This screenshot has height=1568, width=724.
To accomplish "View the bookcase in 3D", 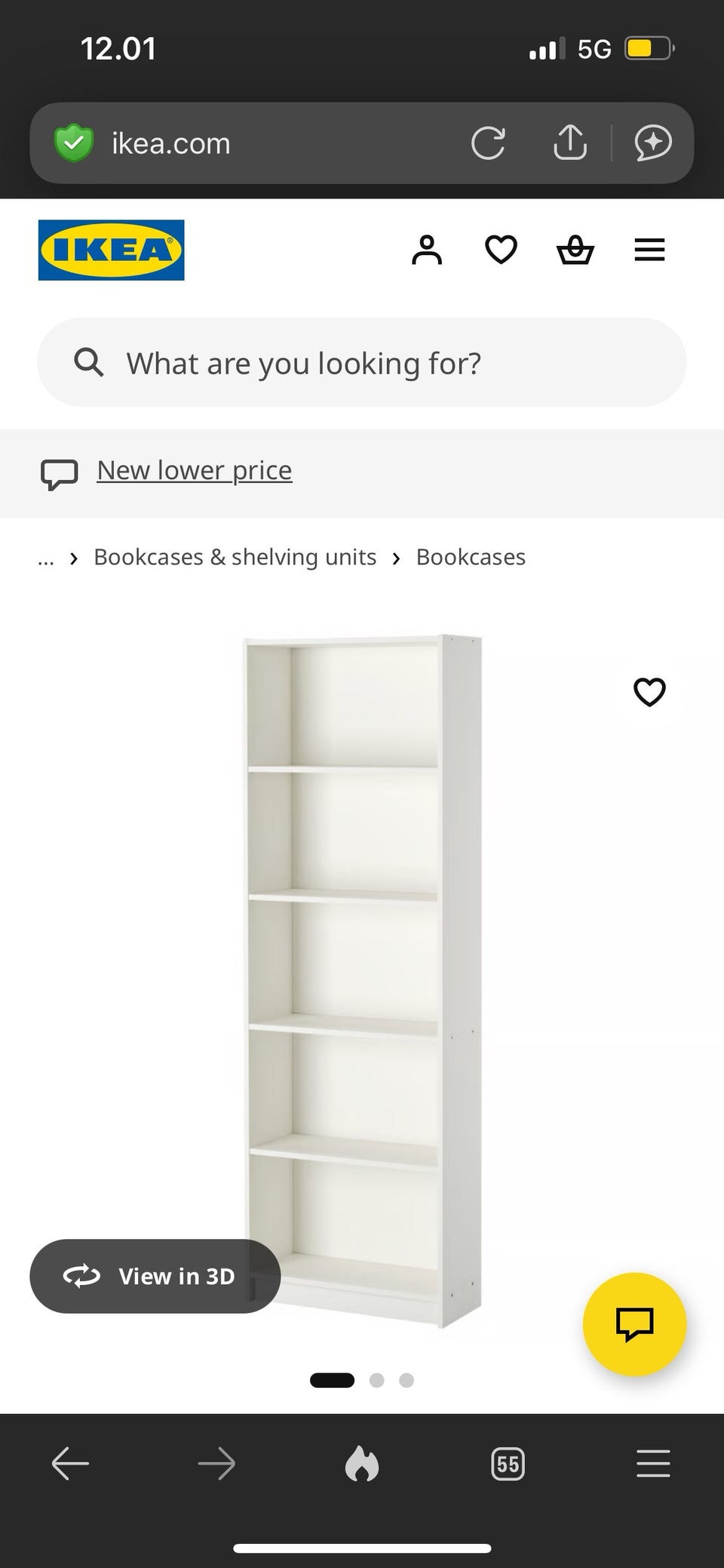I will (x=155, y=1276).
